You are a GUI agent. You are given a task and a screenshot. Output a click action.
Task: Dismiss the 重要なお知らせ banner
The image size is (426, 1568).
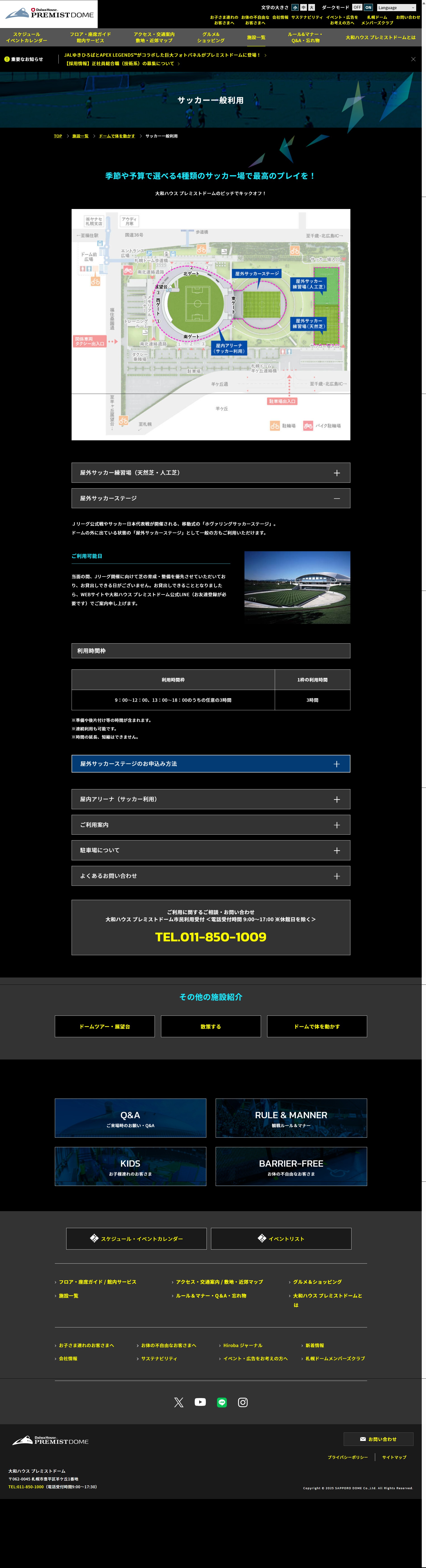[413, 59]
